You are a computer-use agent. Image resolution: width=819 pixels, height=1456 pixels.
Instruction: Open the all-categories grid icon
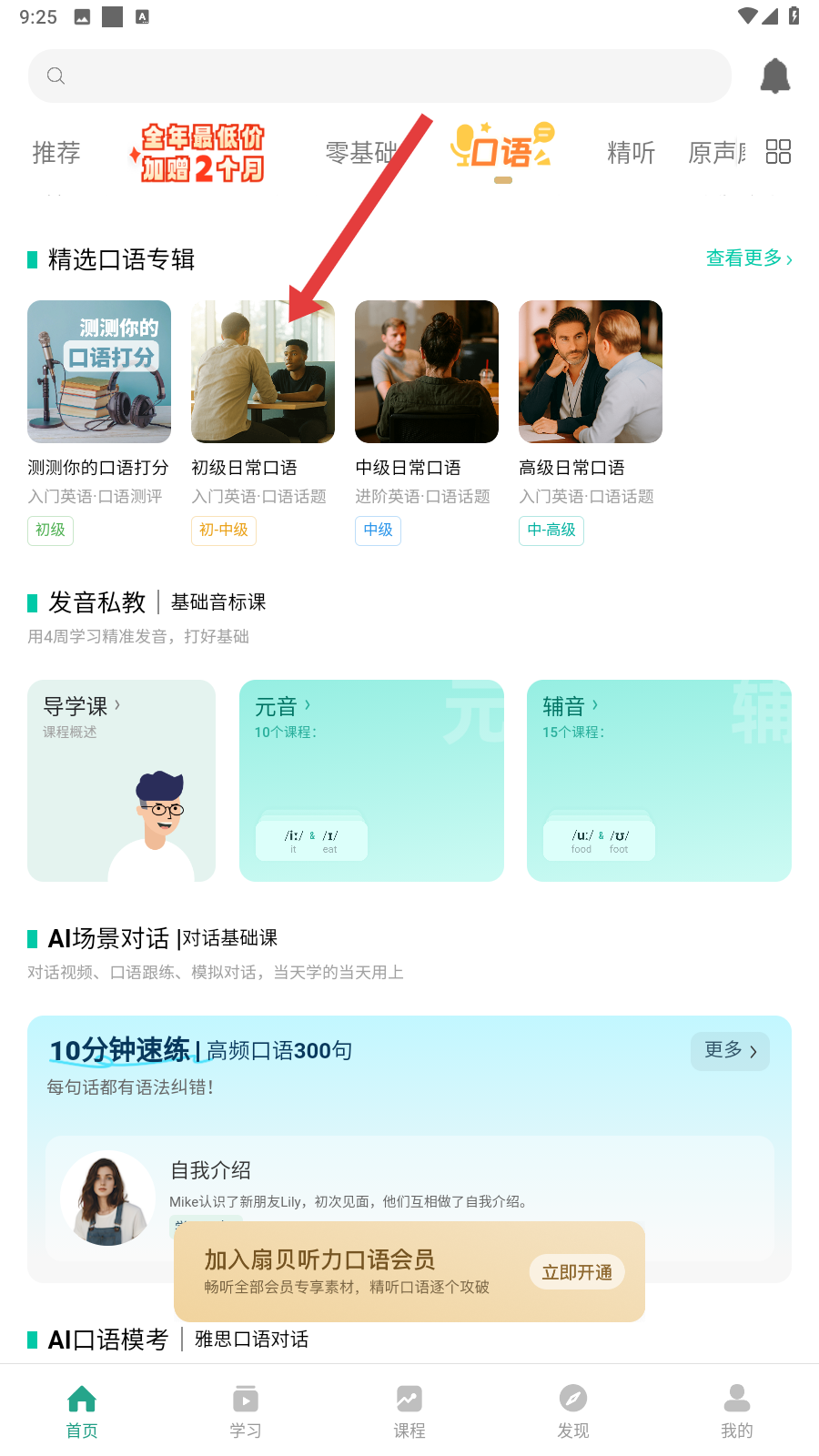point(778,151)
